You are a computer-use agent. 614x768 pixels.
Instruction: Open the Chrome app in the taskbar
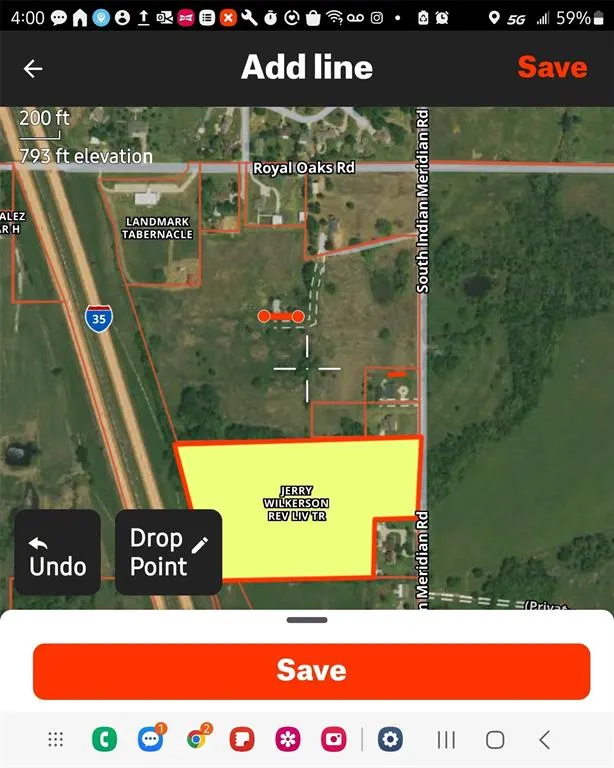pyautogui.click(x=197, y=739)
